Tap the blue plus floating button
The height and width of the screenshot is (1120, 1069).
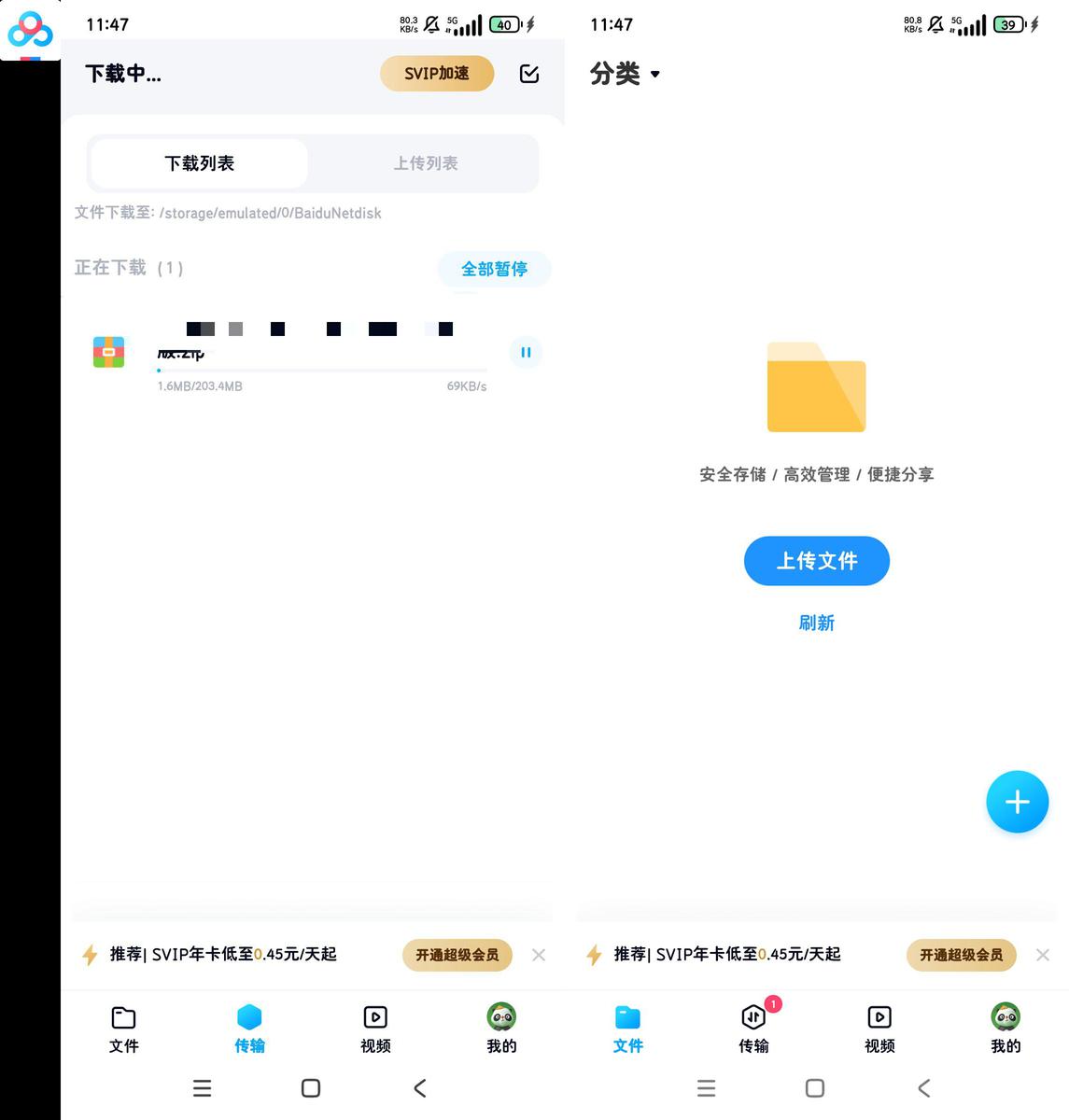[1018, 802]
